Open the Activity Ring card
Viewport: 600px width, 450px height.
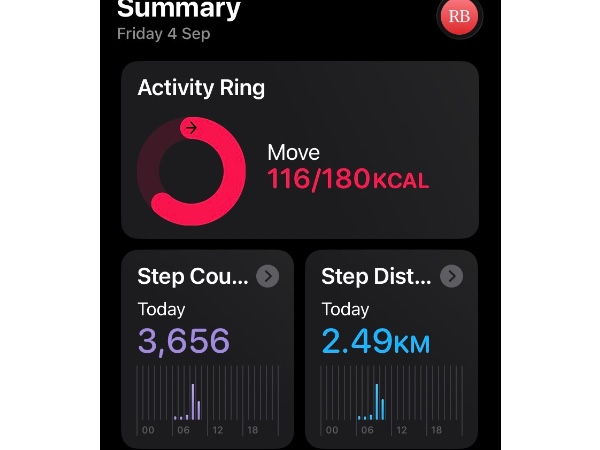click(x=300, y=150)
